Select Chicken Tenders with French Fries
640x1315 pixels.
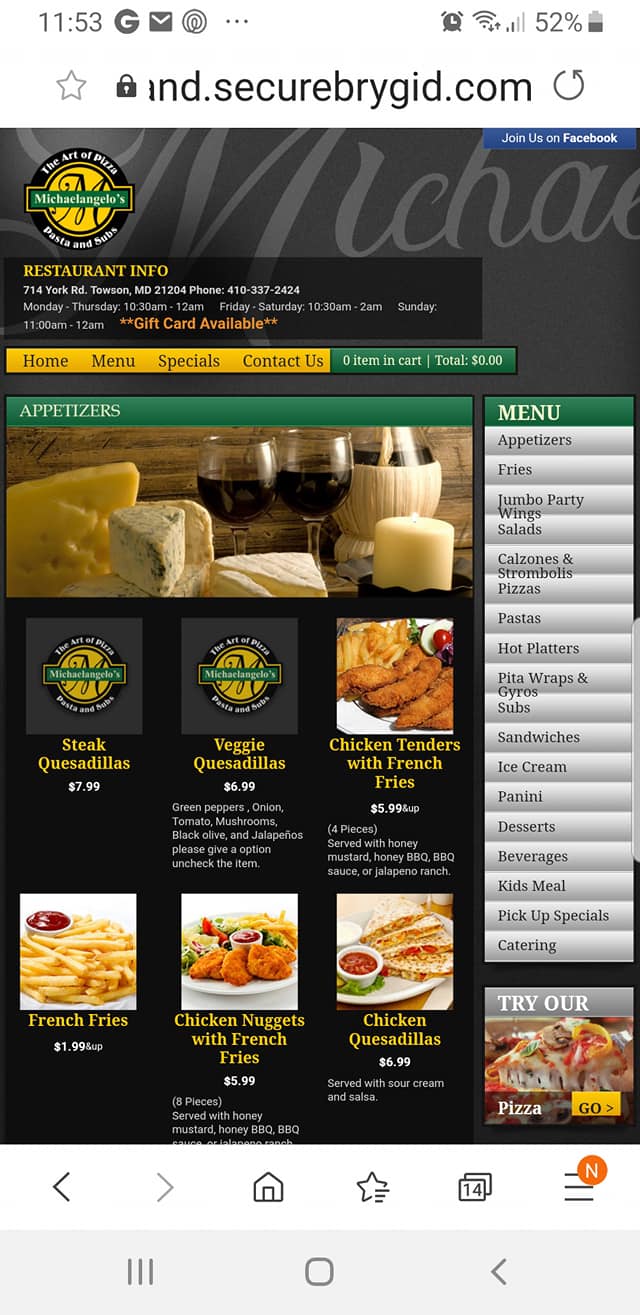click(x=394, y=763)
